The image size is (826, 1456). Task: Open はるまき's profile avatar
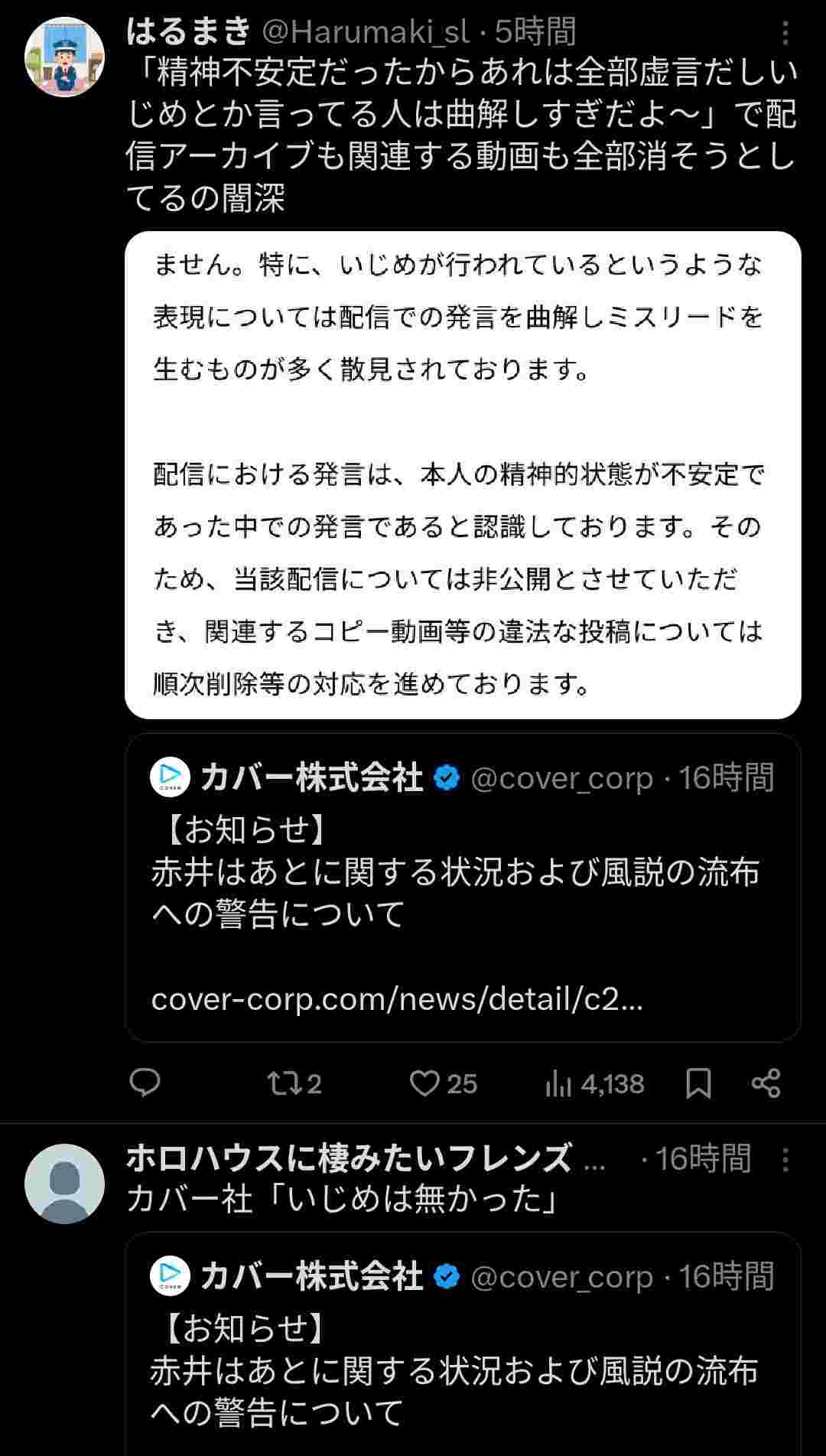(x=64, y=57)
